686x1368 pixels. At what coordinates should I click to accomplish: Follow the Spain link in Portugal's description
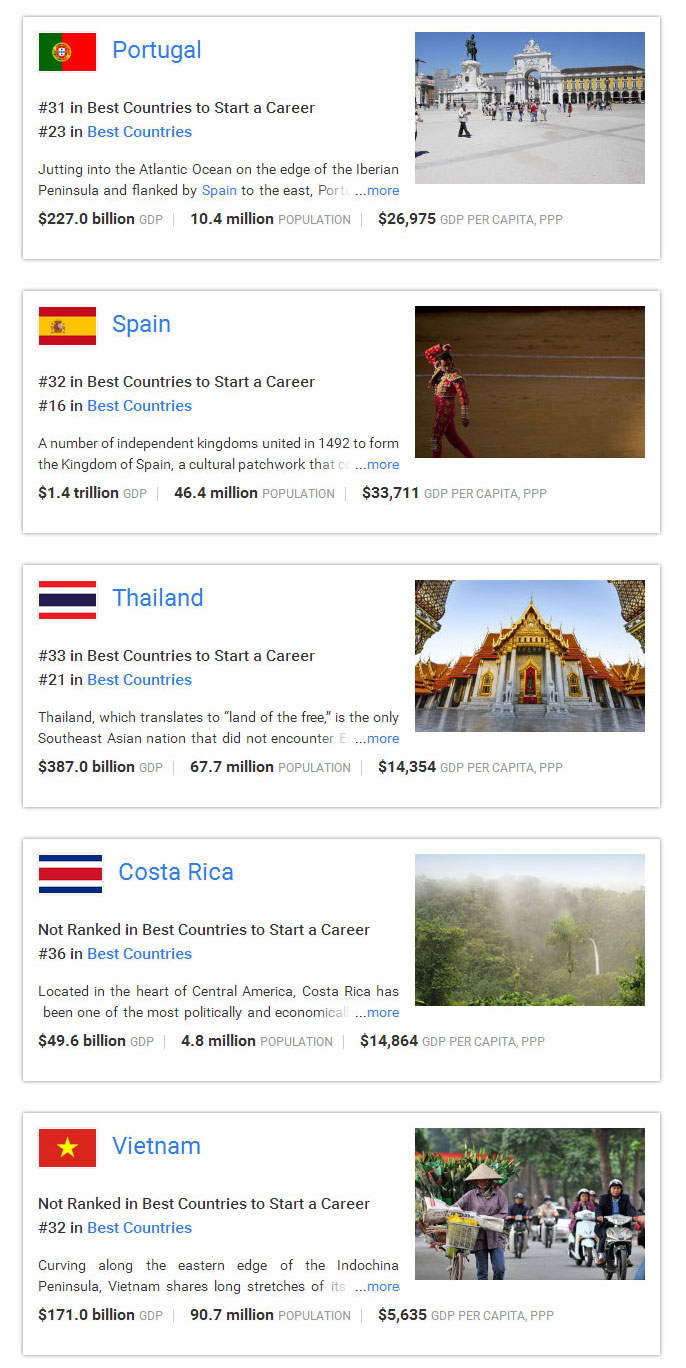point(219,190)
